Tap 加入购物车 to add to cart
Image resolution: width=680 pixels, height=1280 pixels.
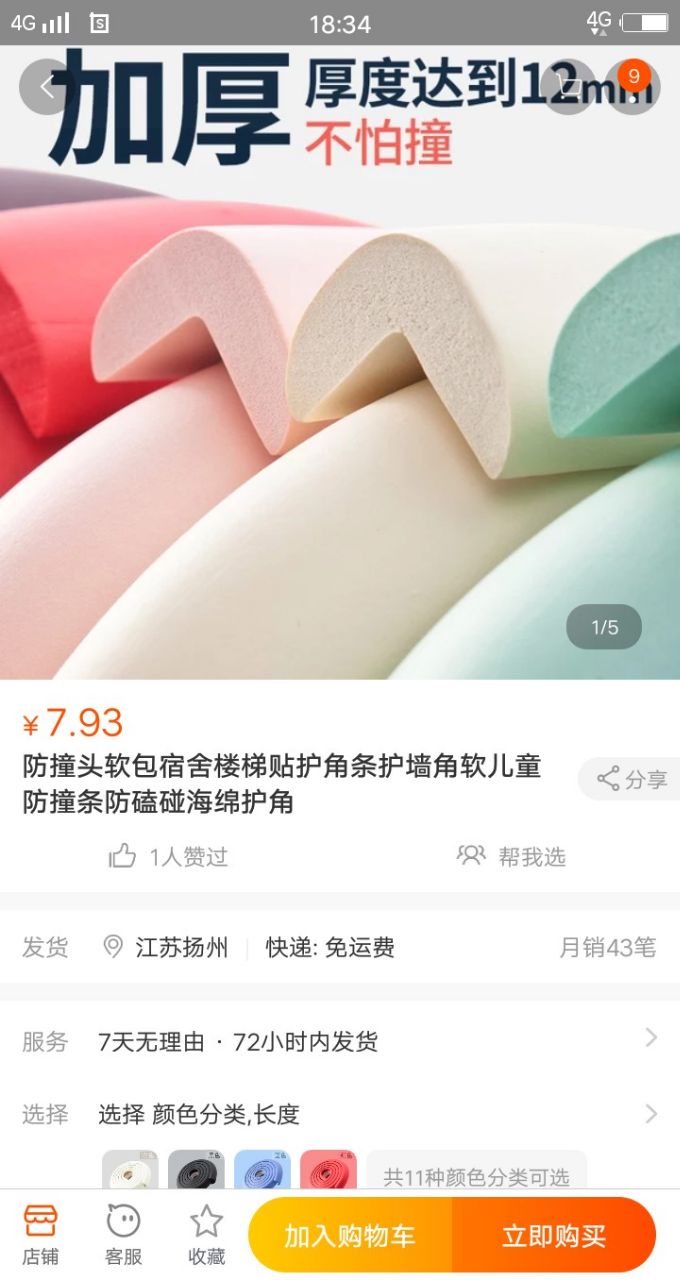[350, 1235]
